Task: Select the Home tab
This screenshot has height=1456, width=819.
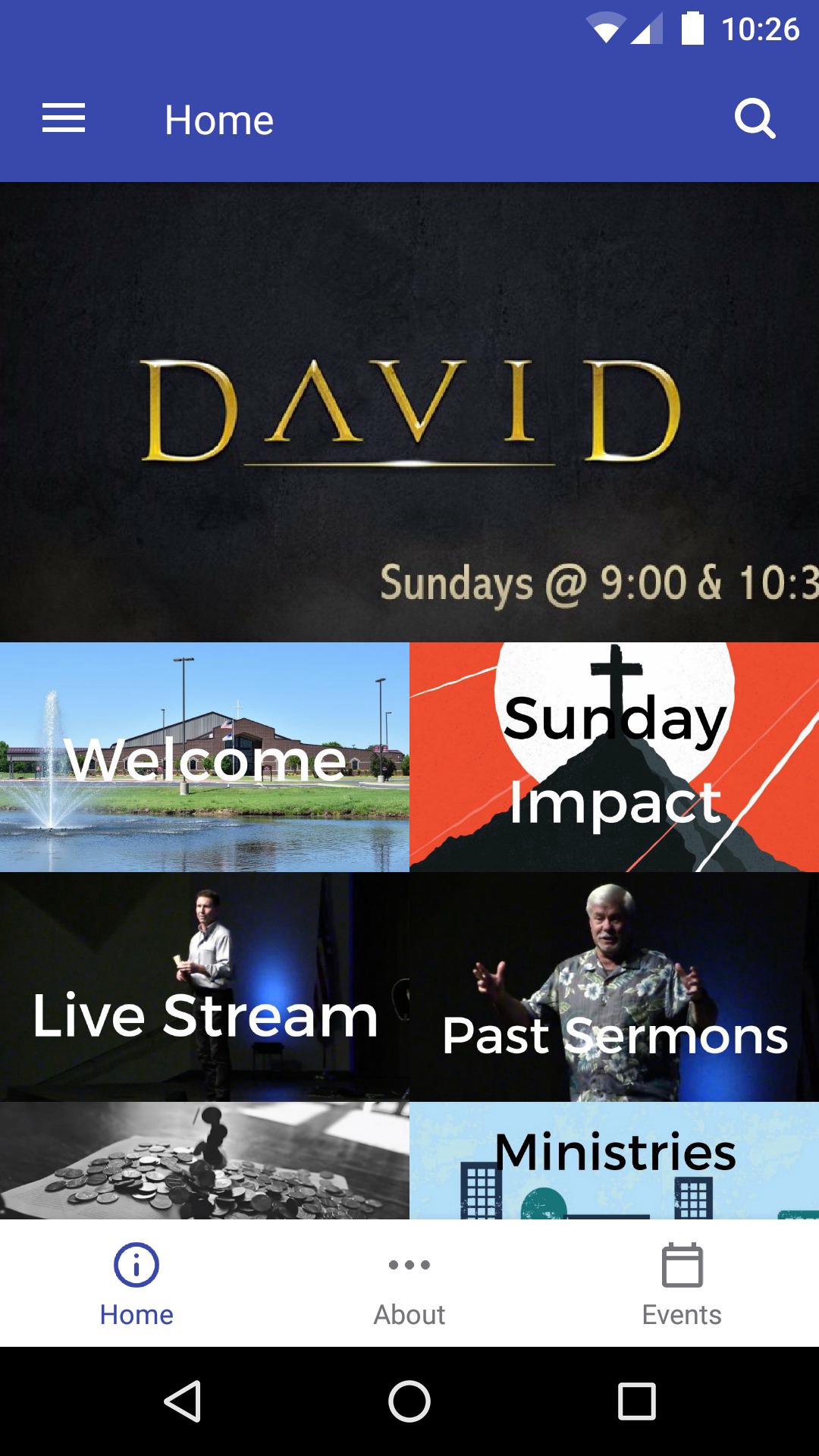Action: point(136,1285)
